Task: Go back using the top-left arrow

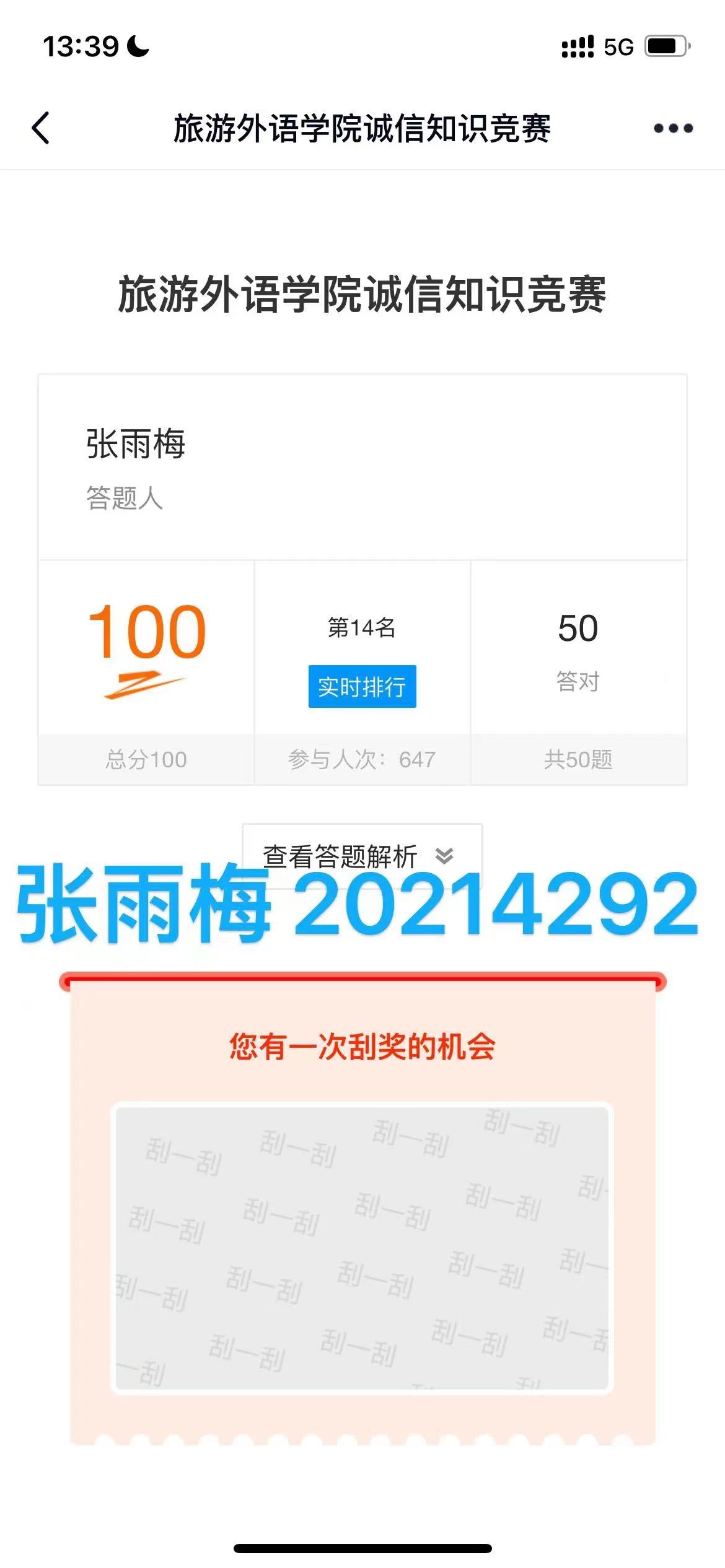Action: [41, 128]
